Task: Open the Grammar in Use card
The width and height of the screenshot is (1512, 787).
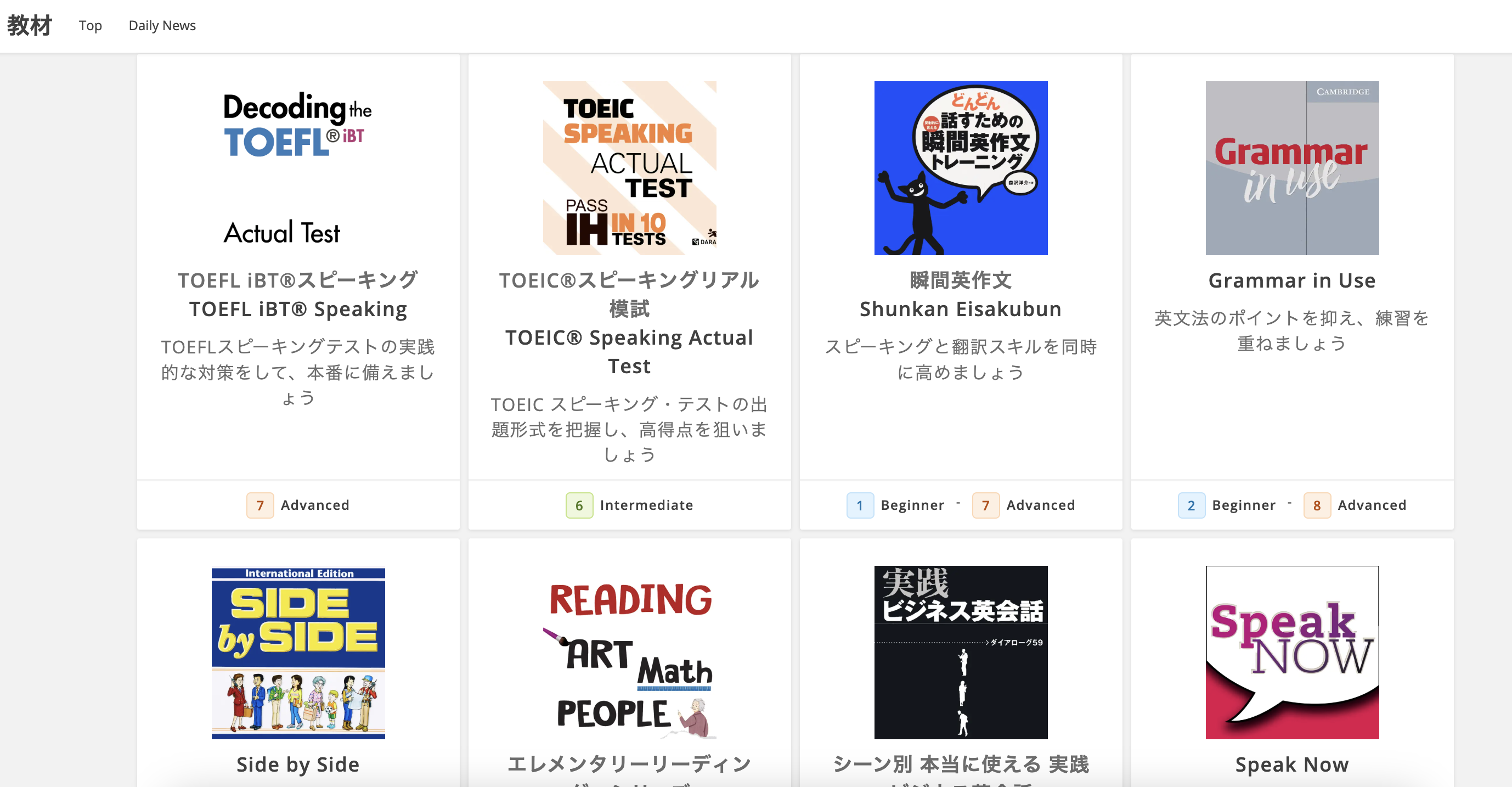Action: point(1292,281)
